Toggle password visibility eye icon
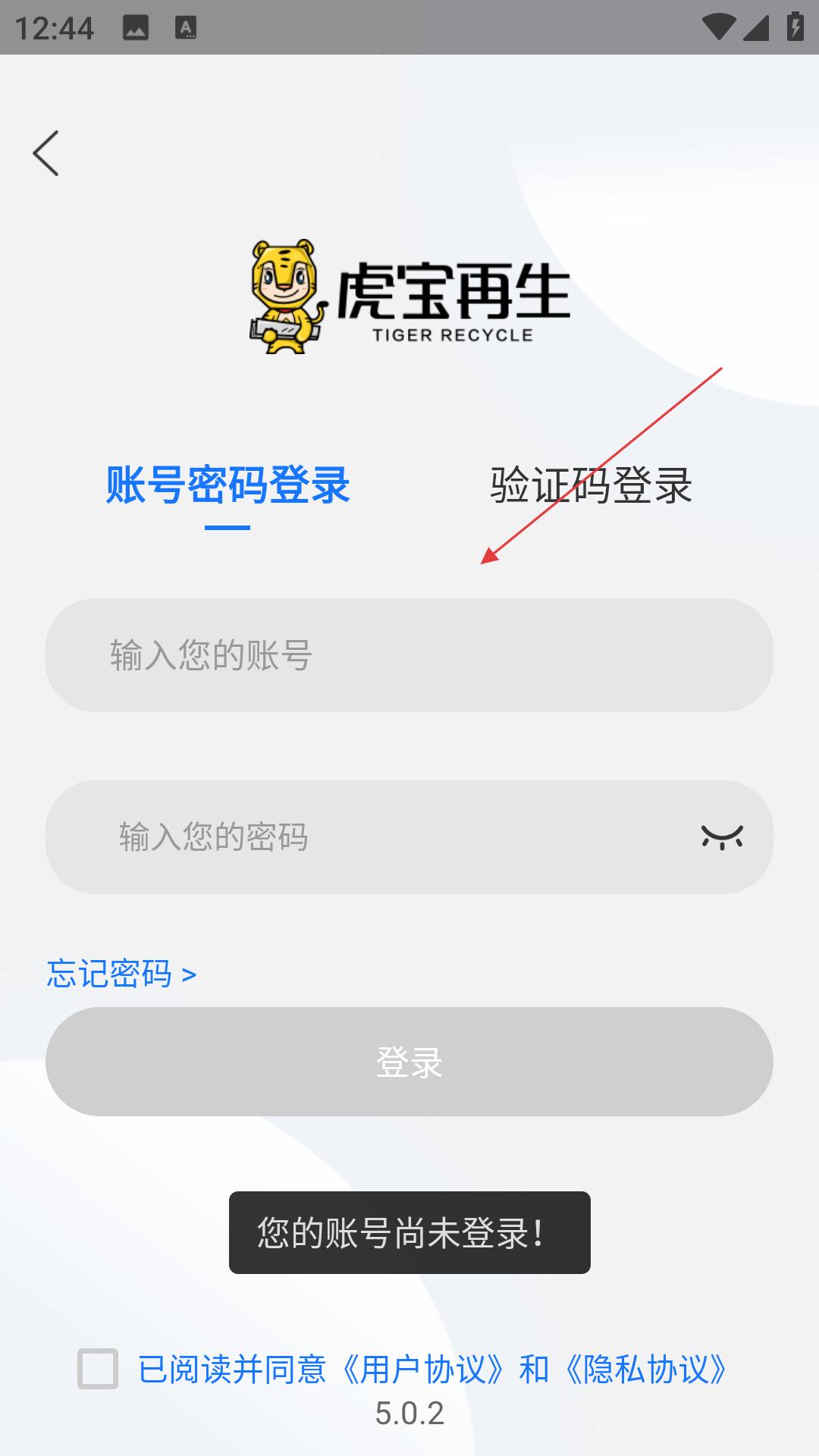The width and height of the screenshot is (819, 1456). [x=722, y=837]
